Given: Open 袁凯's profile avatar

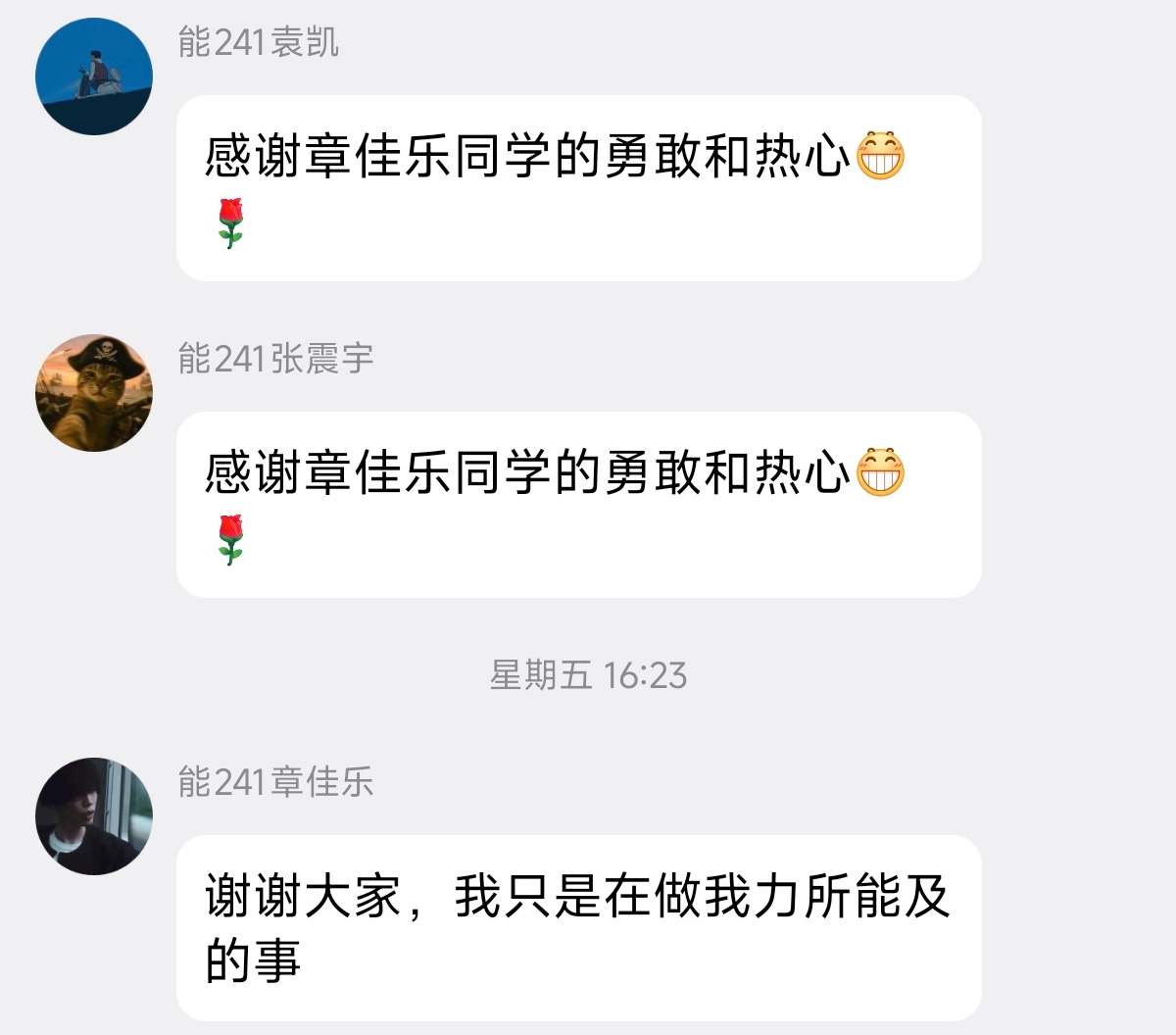Looking at the screenshot, I should pos(94,76).
